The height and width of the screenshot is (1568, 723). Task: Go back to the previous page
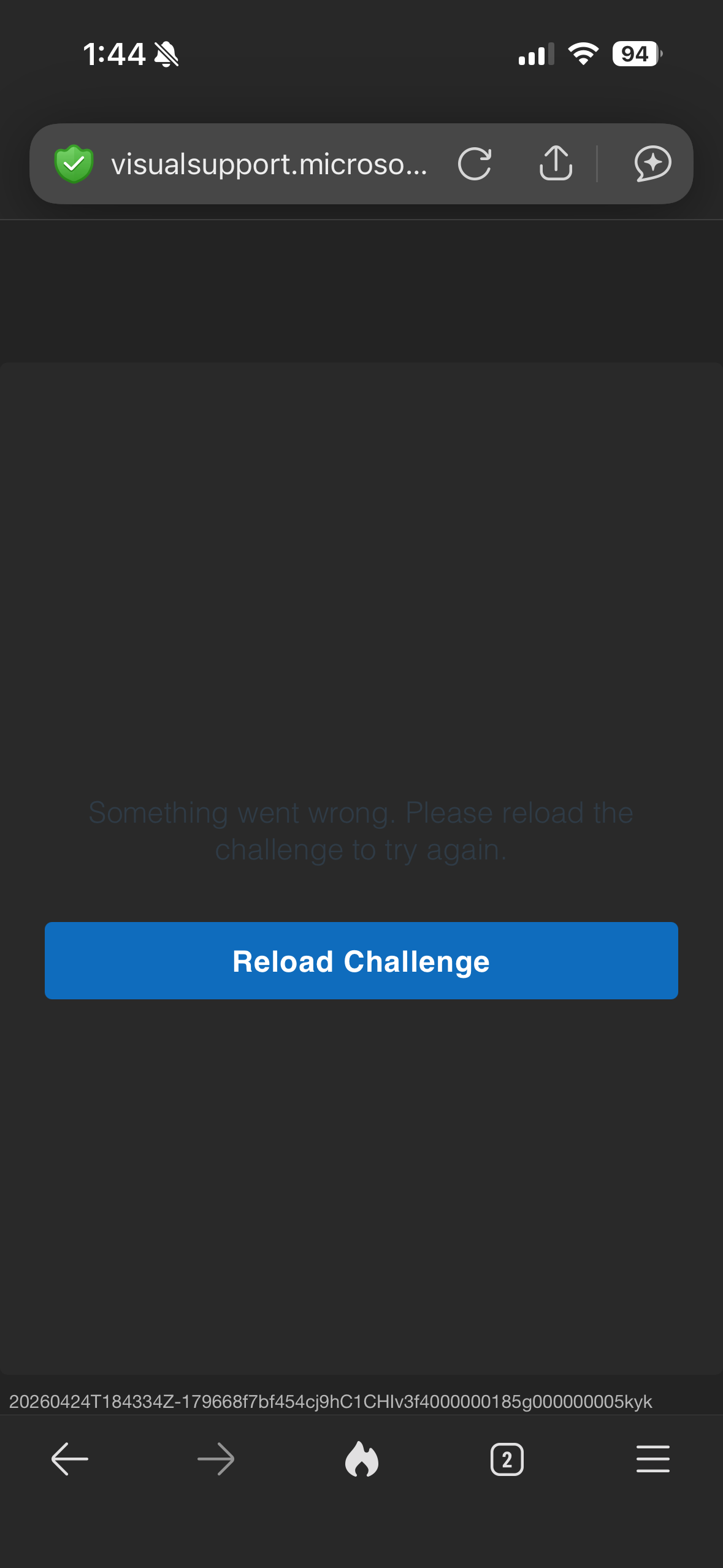click(70, 1459)
